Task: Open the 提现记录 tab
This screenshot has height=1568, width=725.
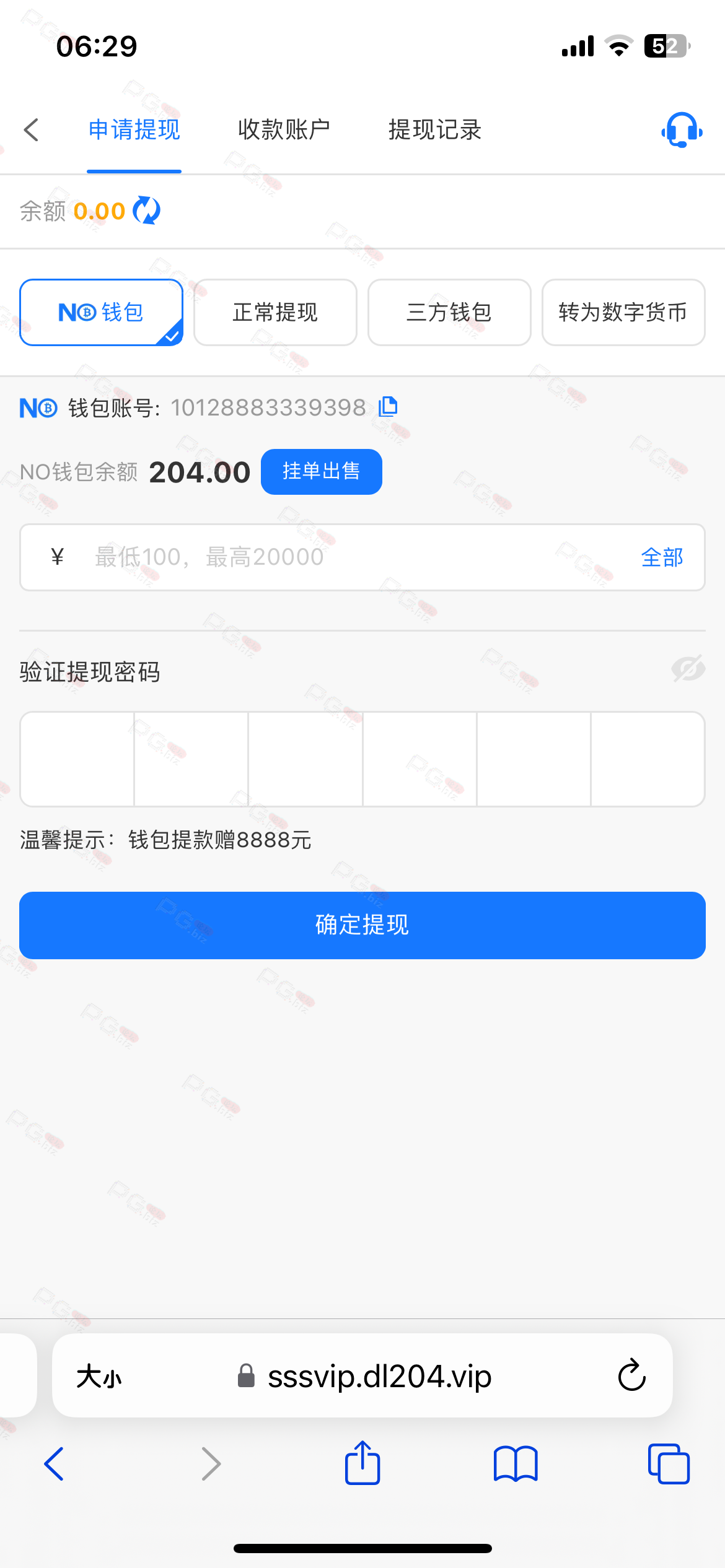Action: pos(435,130)
